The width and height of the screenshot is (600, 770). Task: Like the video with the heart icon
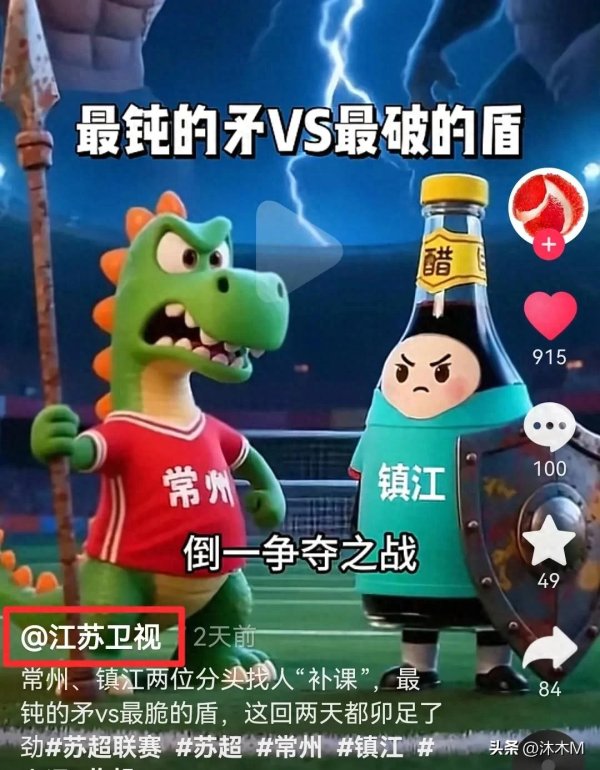[550, 315]
